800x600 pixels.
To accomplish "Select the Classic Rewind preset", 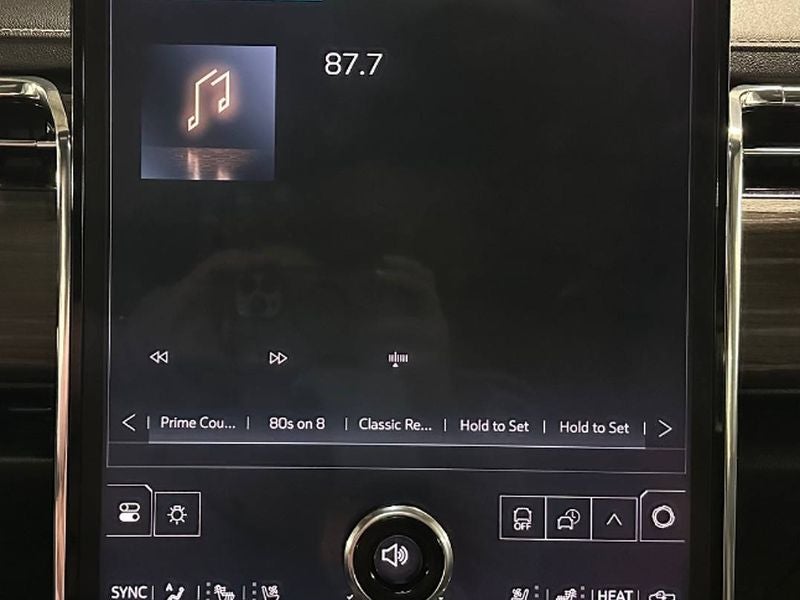I will [395, 424].
